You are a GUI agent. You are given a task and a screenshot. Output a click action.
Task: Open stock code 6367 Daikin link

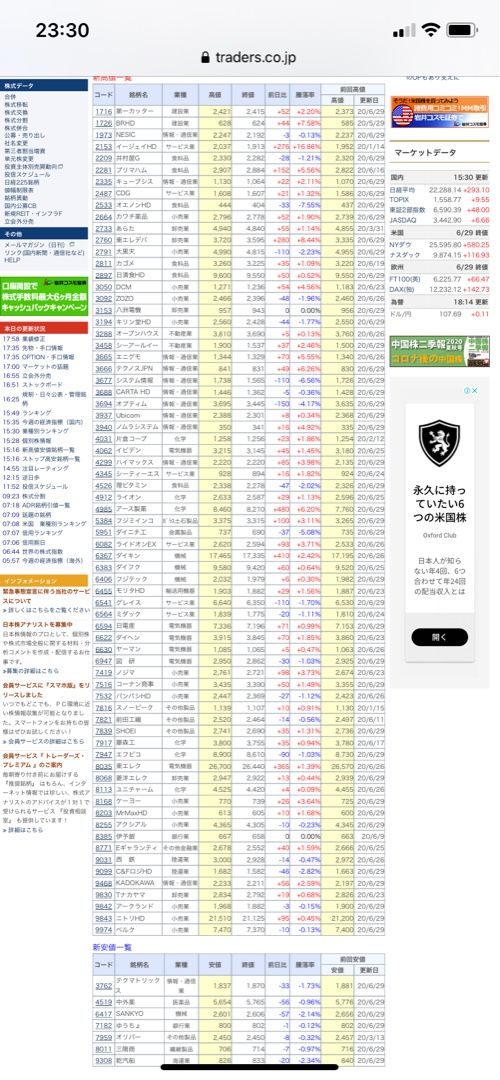coord(103,555)
